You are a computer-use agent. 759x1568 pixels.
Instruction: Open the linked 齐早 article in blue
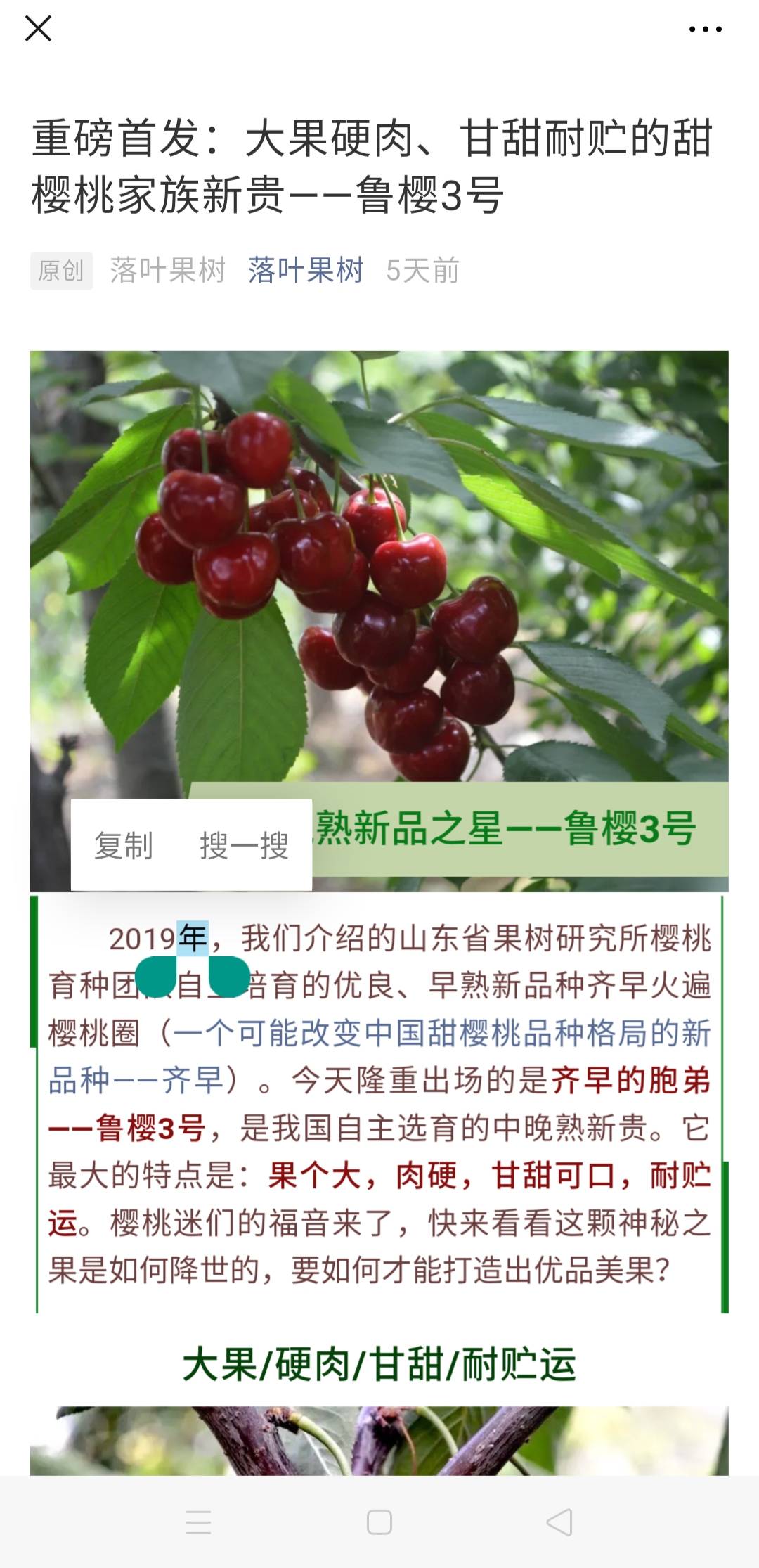(379, 1056)
